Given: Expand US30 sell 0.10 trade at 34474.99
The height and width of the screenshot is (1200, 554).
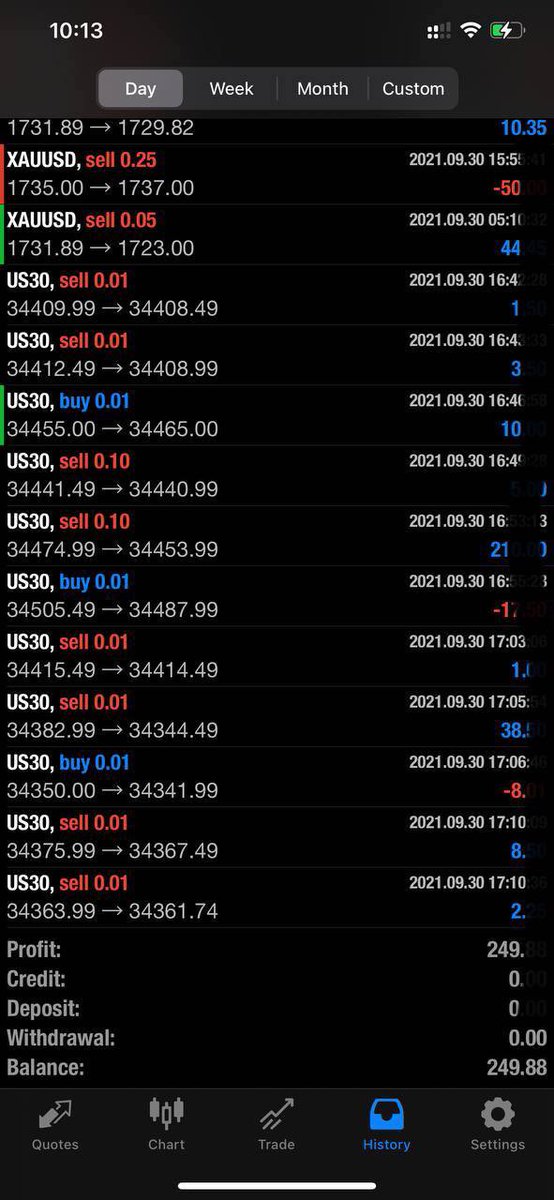Looking at the screenshot, I should point(277,535).
